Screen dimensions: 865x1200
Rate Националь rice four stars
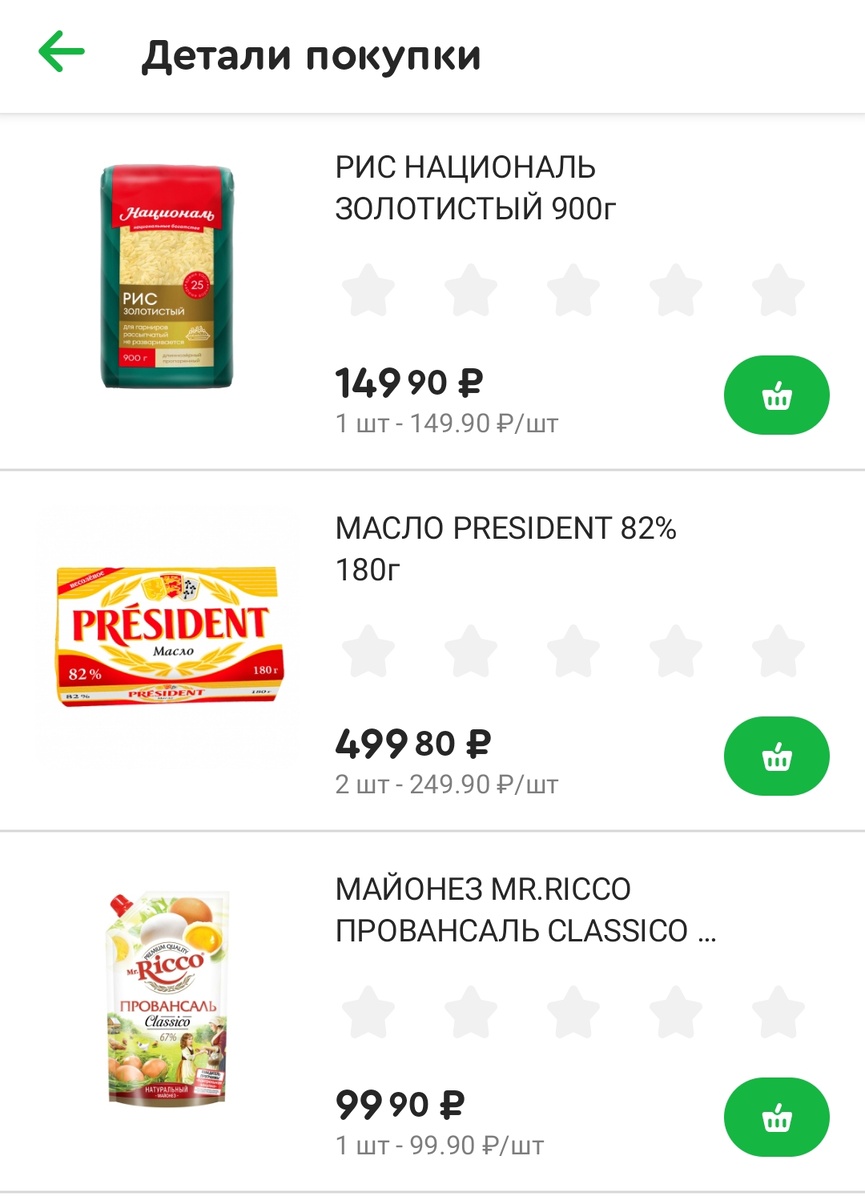tap(675, 291)
